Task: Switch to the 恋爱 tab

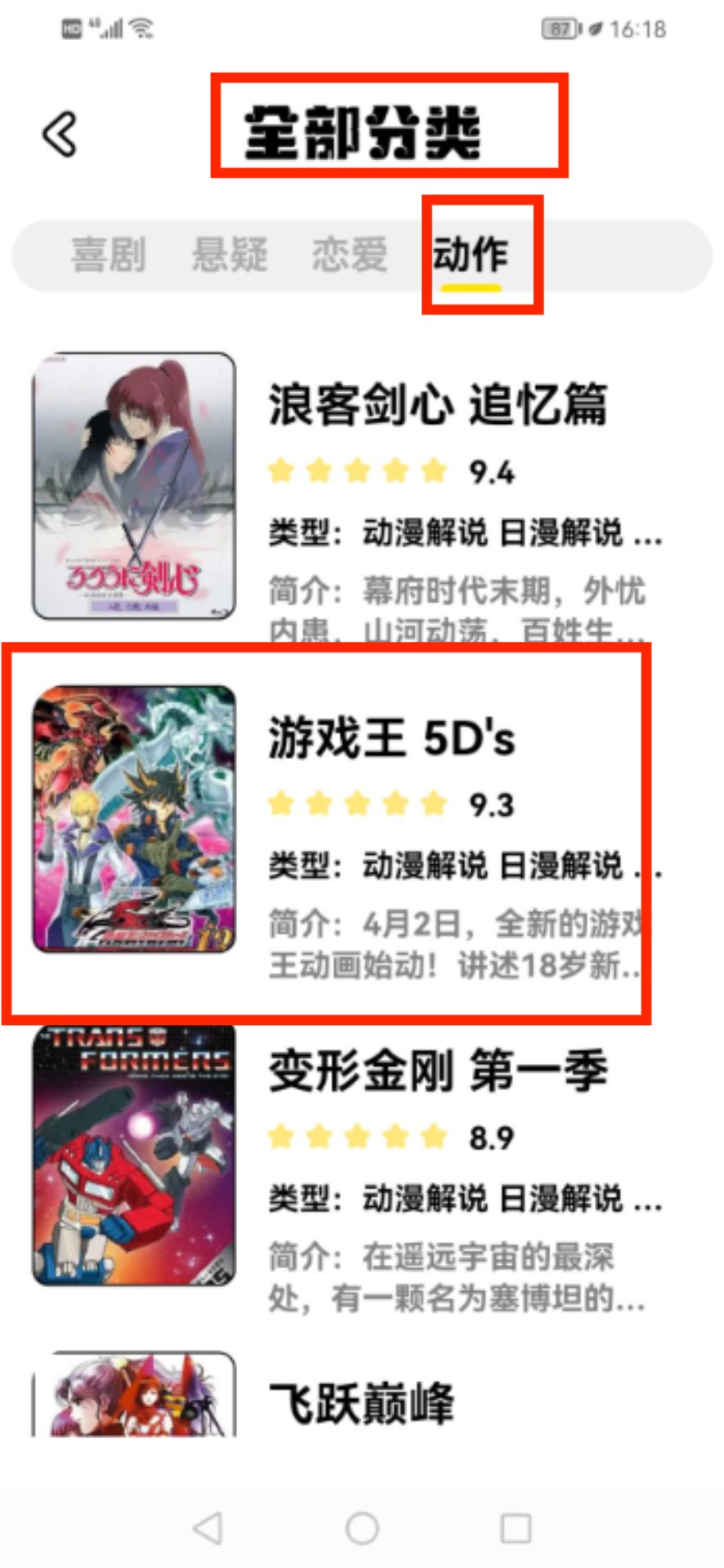Action: (x=350, y=255)
